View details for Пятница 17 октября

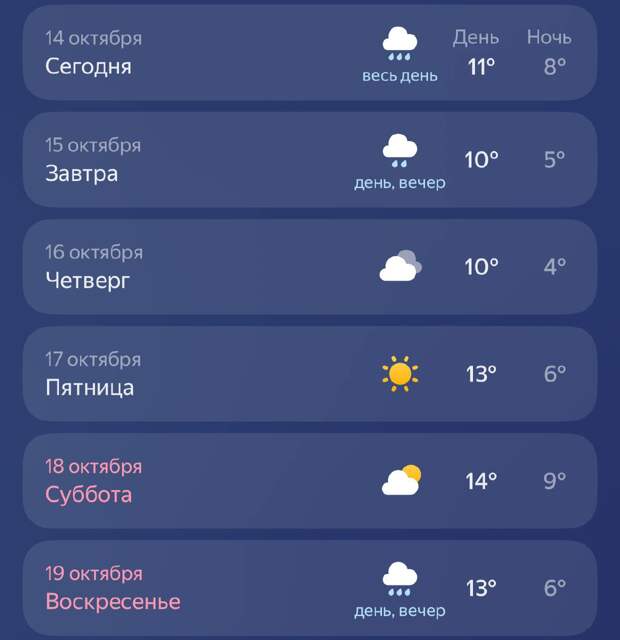coord(309,374)
